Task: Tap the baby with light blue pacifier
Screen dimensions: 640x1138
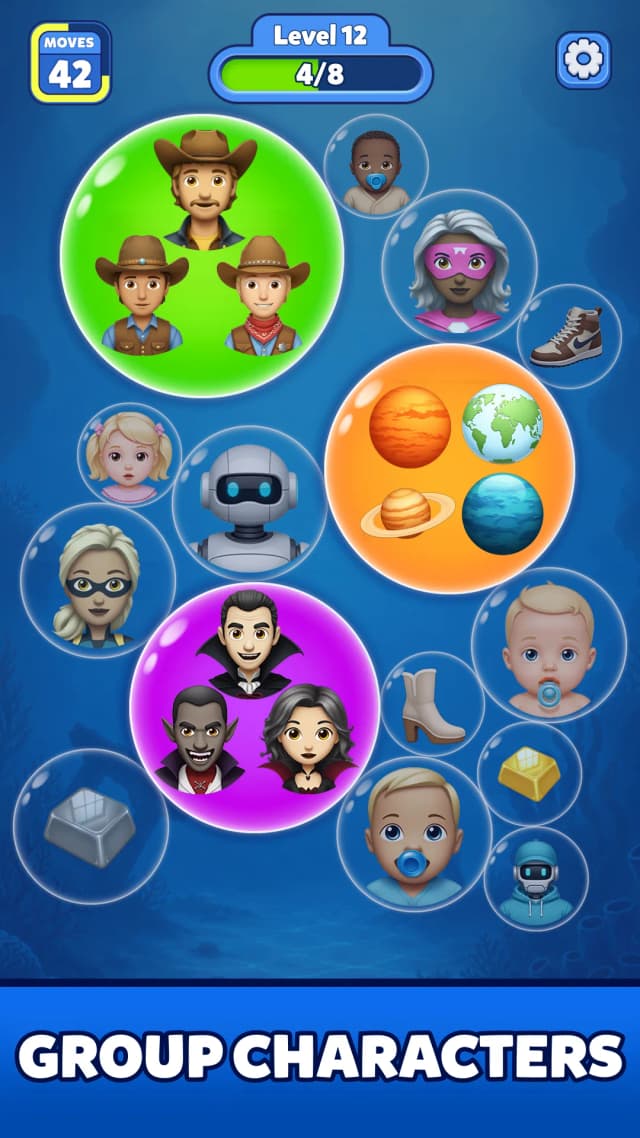Action: tap(549, 645)
